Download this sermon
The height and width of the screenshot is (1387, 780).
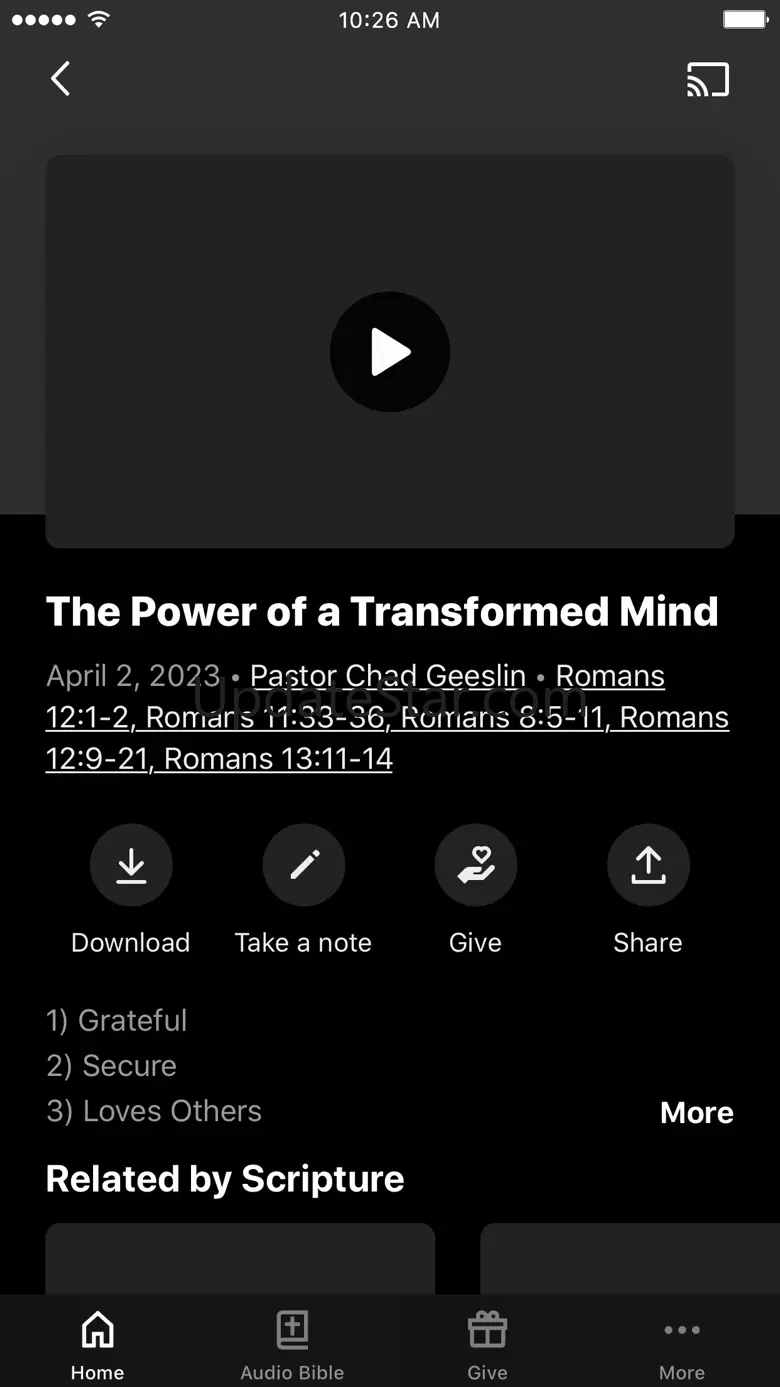(x=131, y=866)
